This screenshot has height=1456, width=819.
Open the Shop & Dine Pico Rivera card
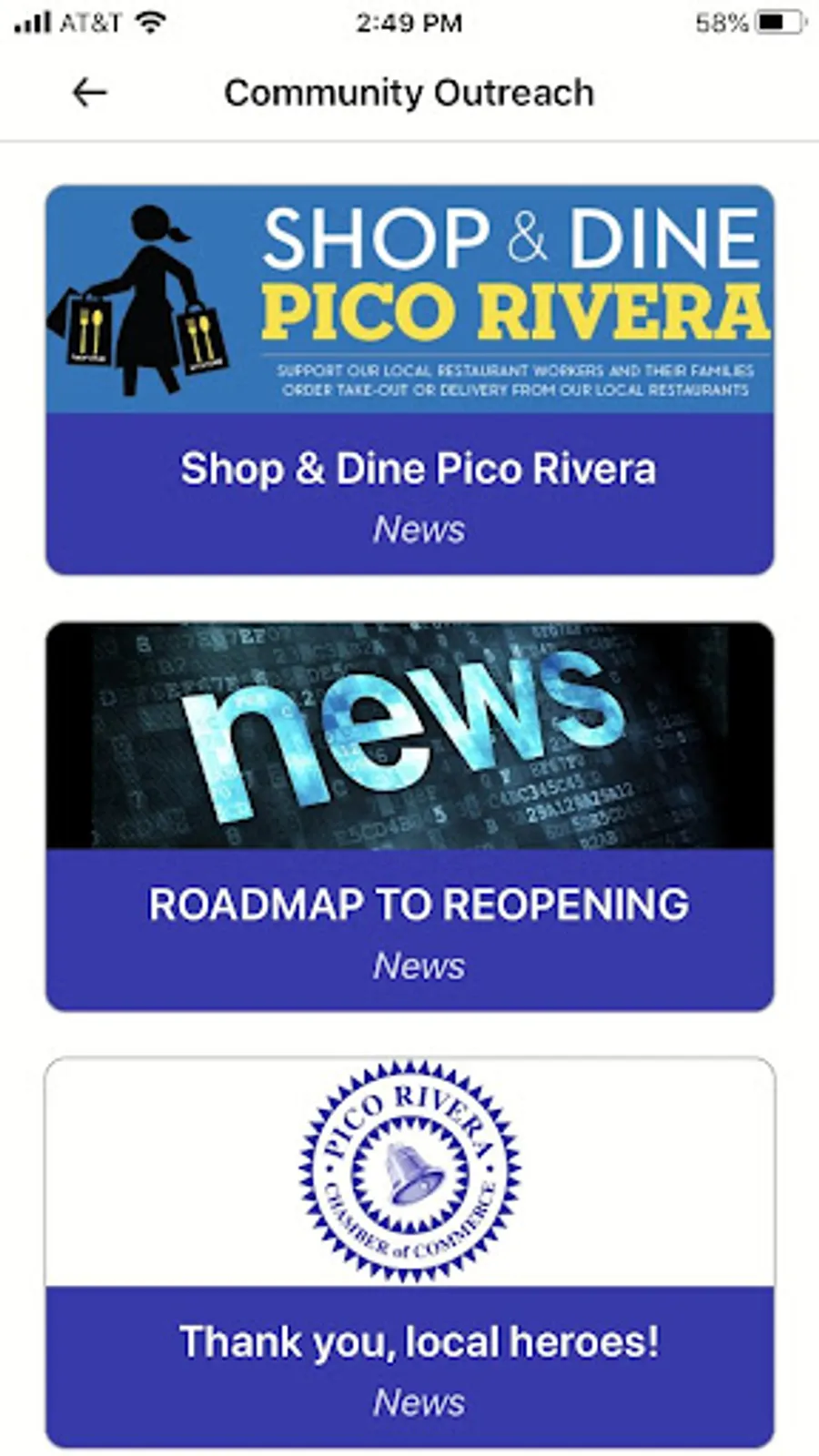[409, 380]
